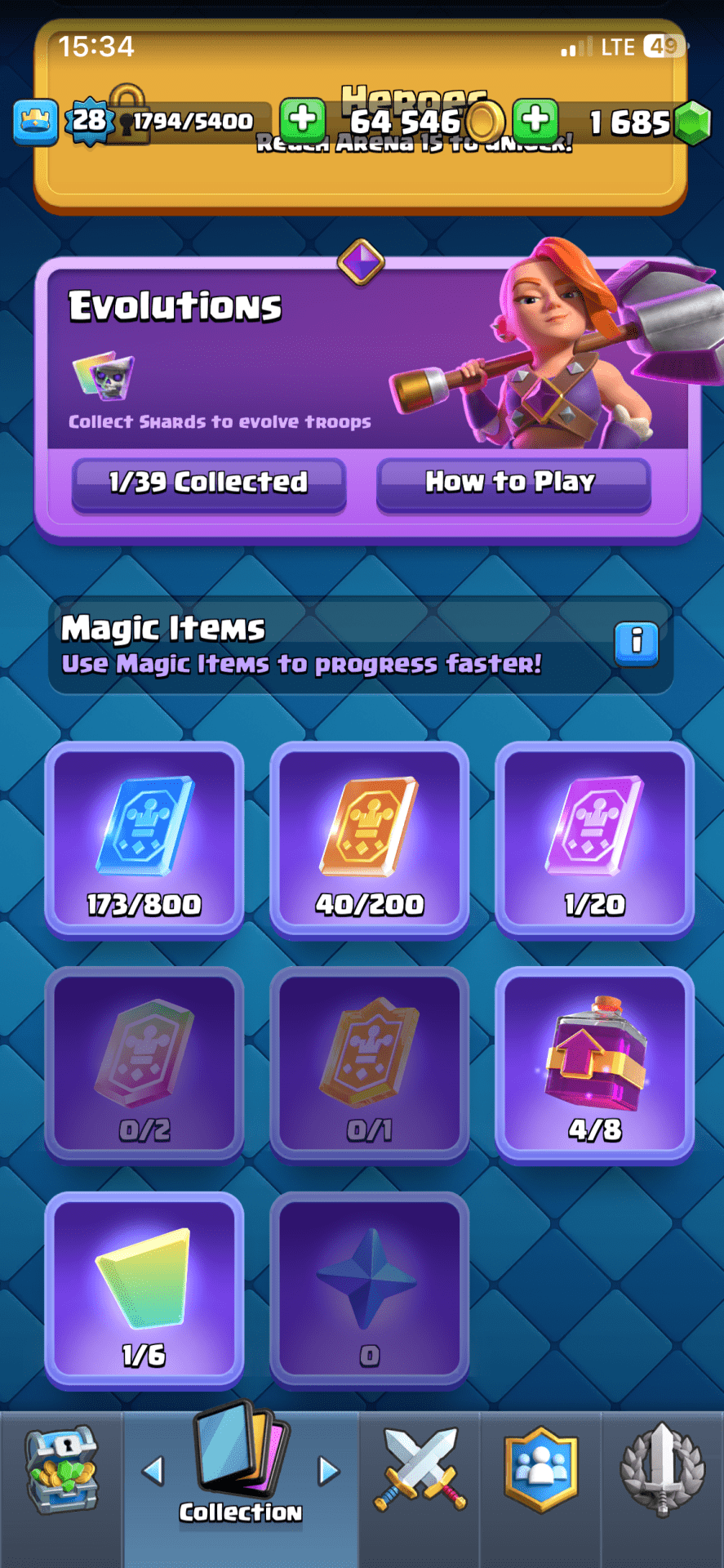724x1568 pixels.
Task: Switch to the Events sword laurel tab
Action: pos(662,1470)
